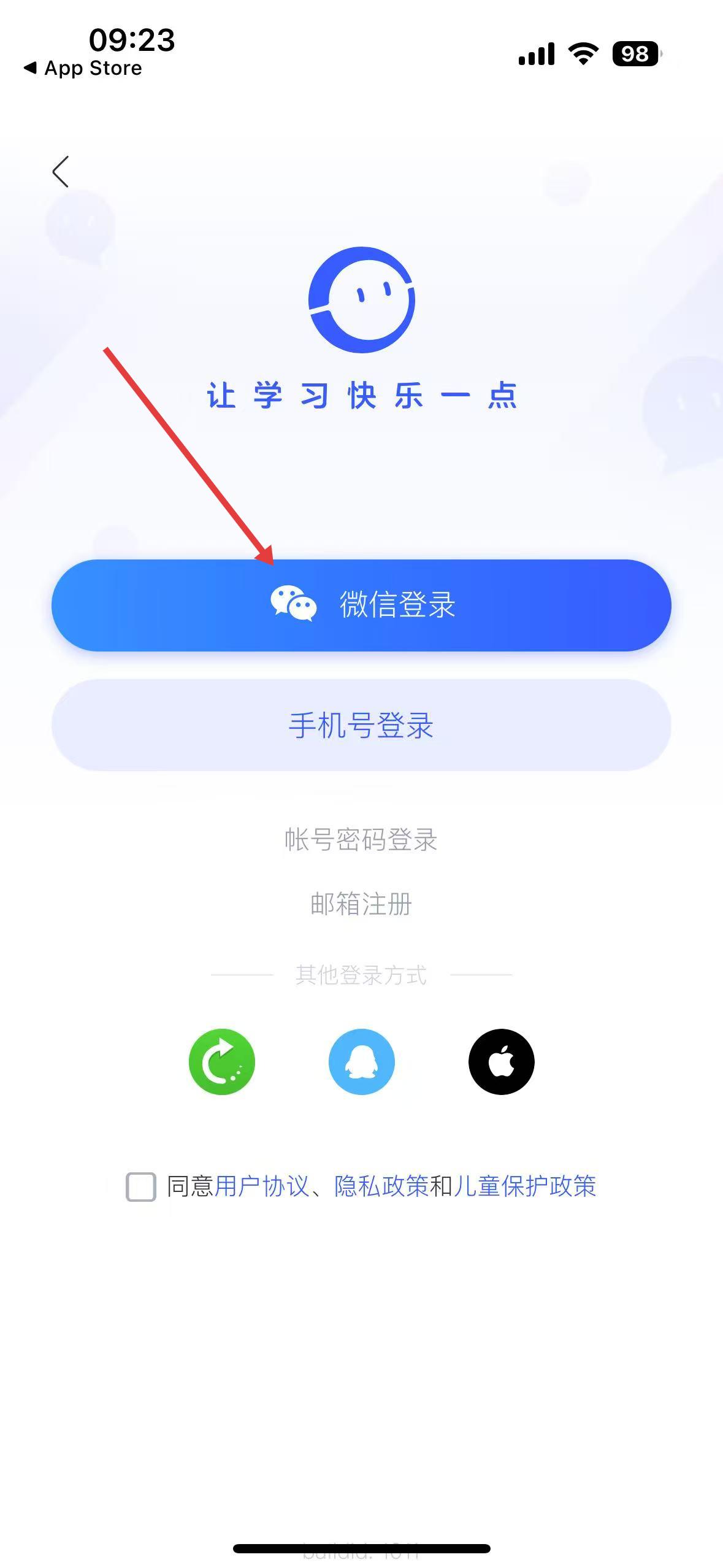723x1568 pixels.
Task: Sign in with the green circular arrow icon
Action: (x=222, y=1062)
